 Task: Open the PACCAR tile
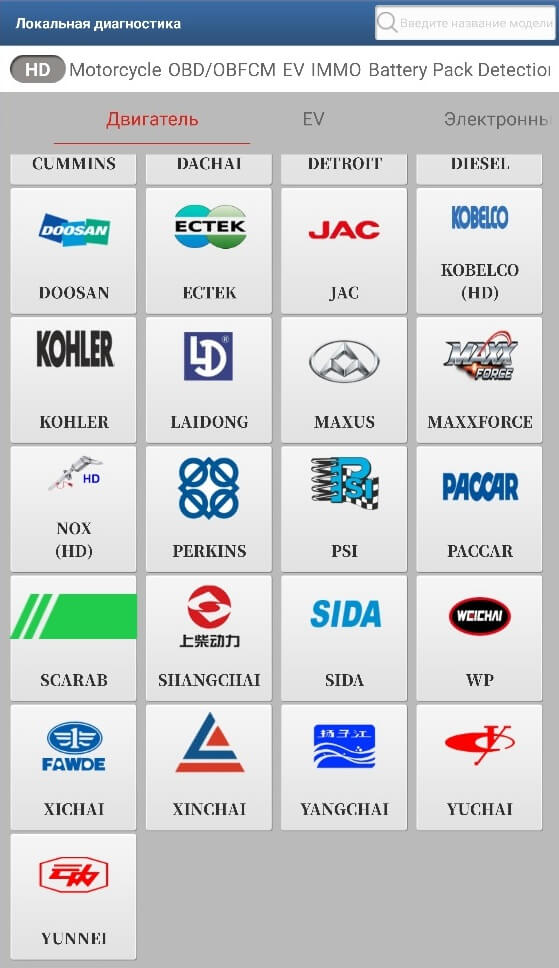[479, 509]
